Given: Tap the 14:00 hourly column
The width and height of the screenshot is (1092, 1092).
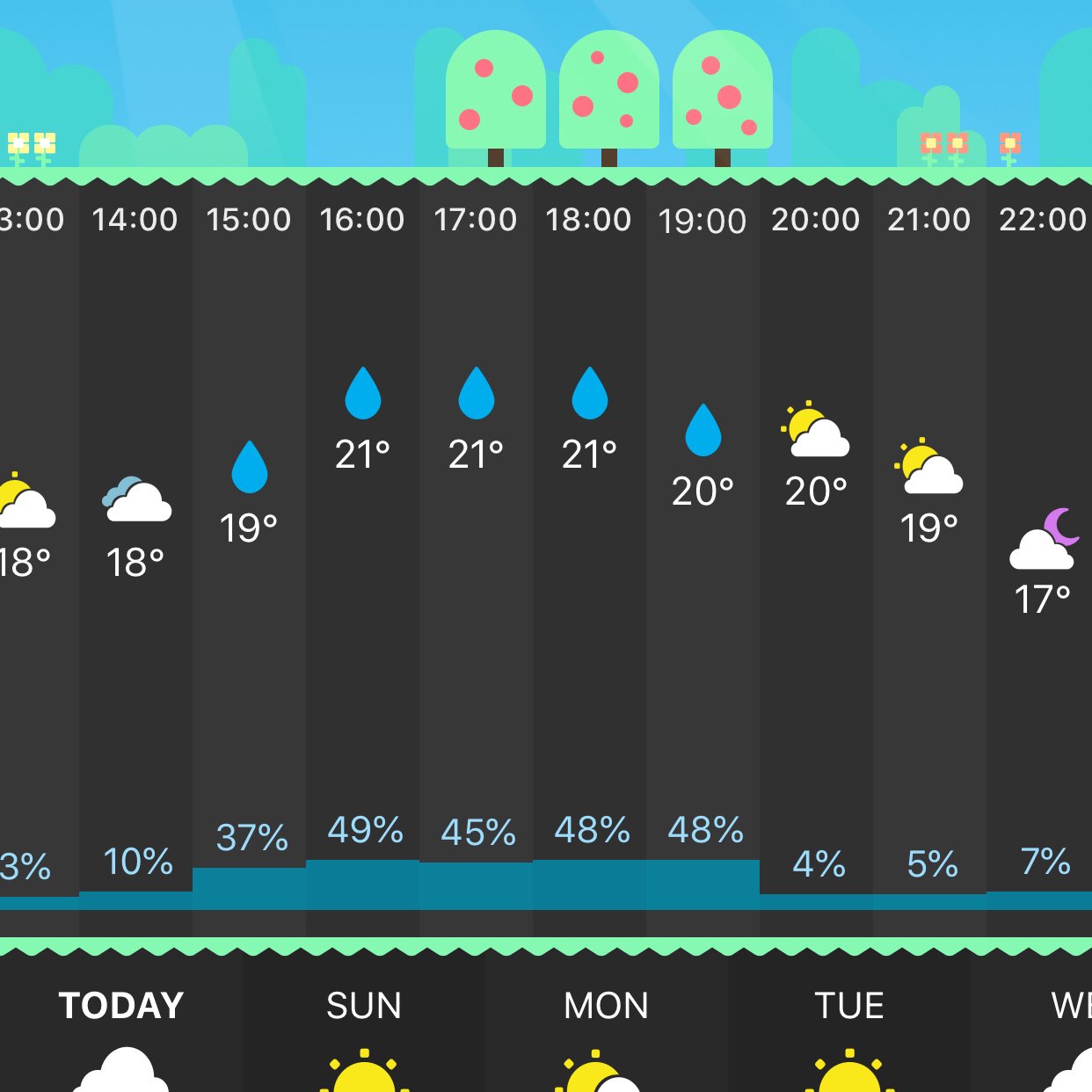Looking at the screenshot, I should pos(135,528).
